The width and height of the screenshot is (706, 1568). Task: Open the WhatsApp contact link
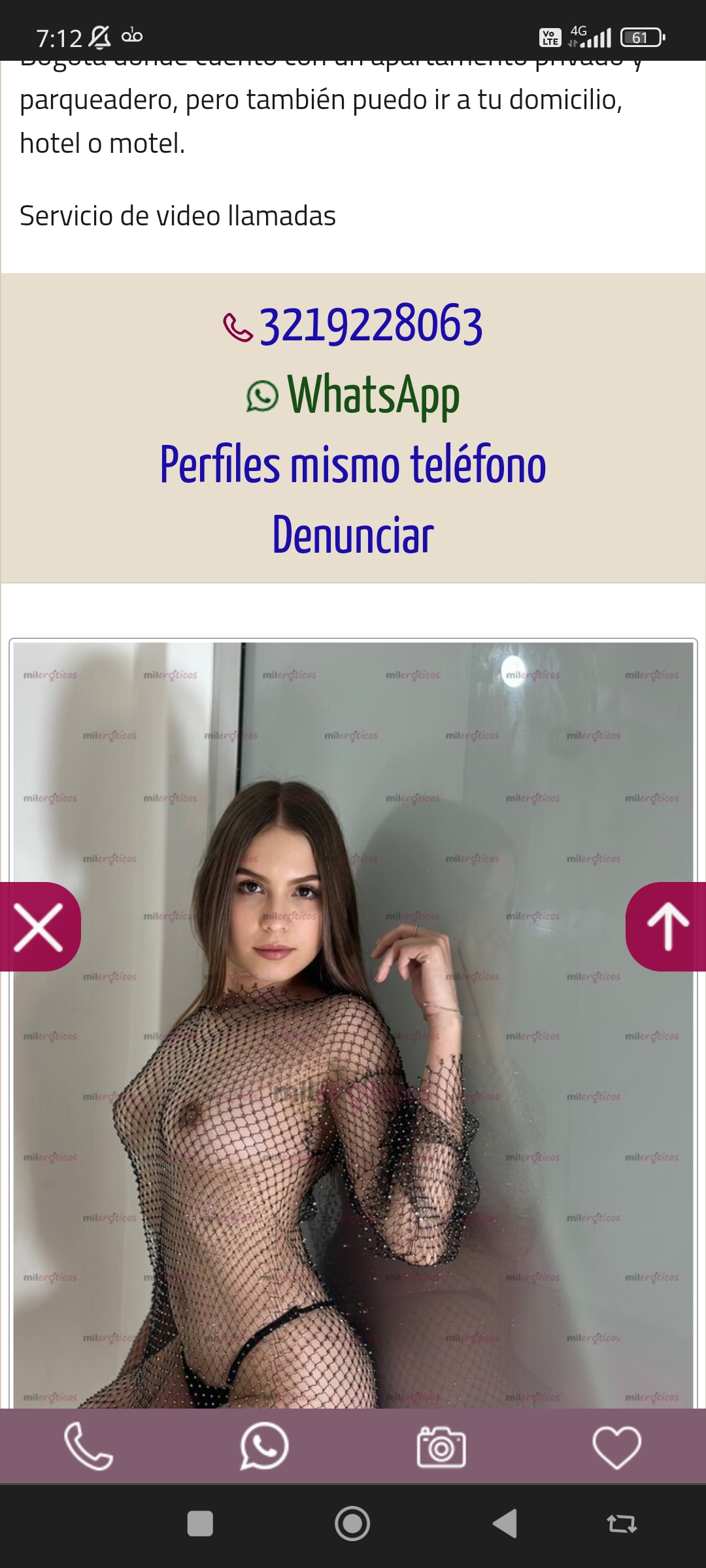[353, 395]
